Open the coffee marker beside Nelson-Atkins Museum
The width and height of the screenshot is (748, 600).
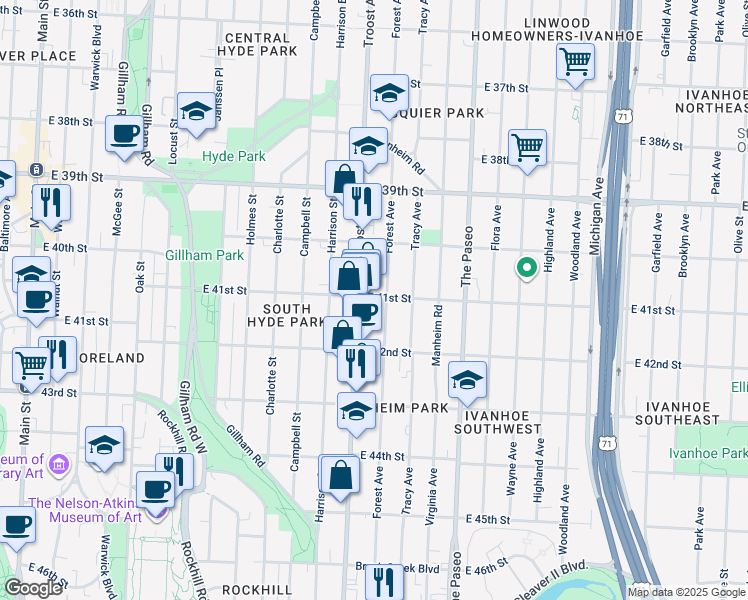tap(155, 490)
